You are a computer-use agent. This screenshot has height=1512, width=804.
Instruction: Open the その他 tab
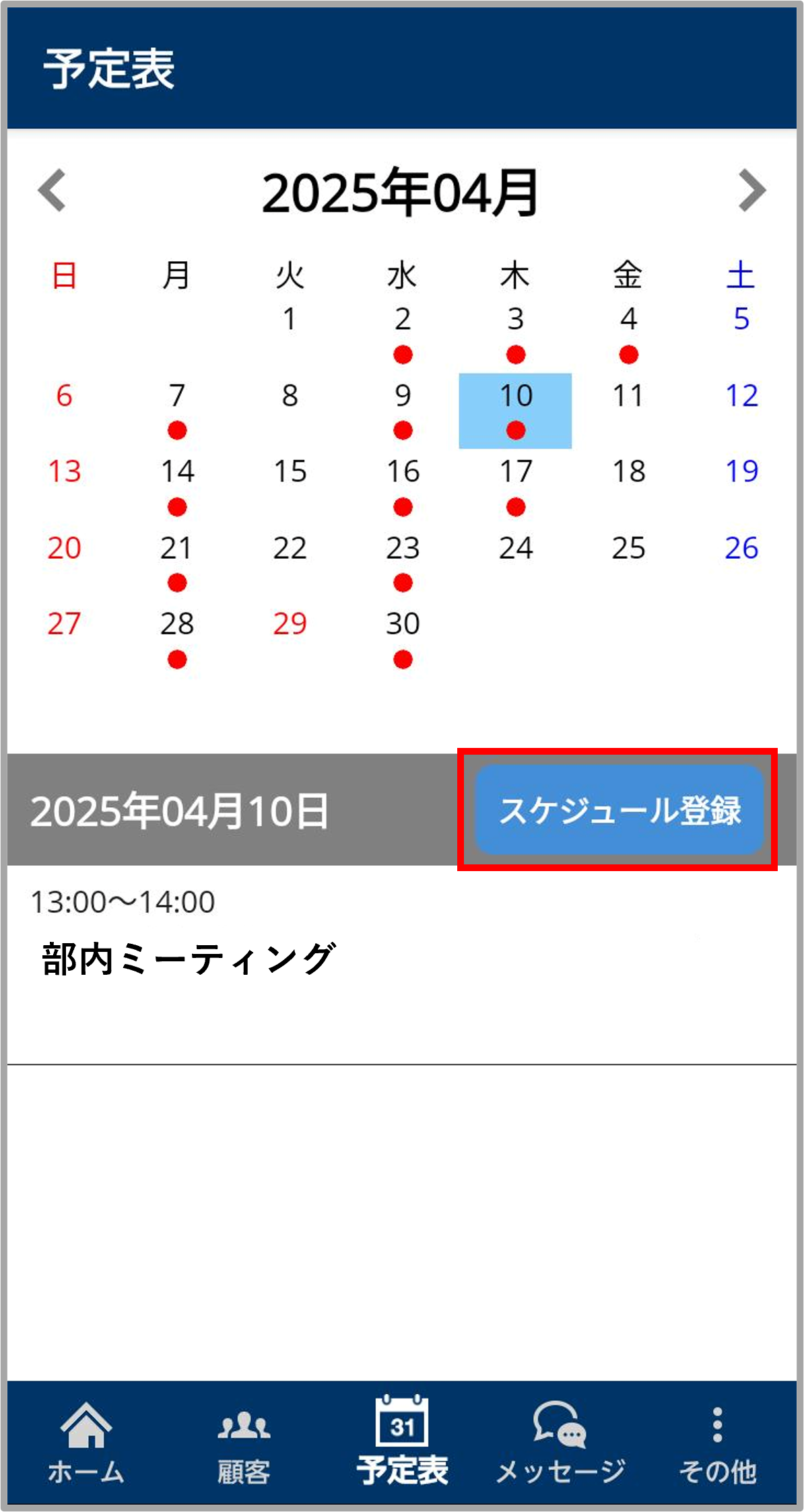tap(718, 1442)
